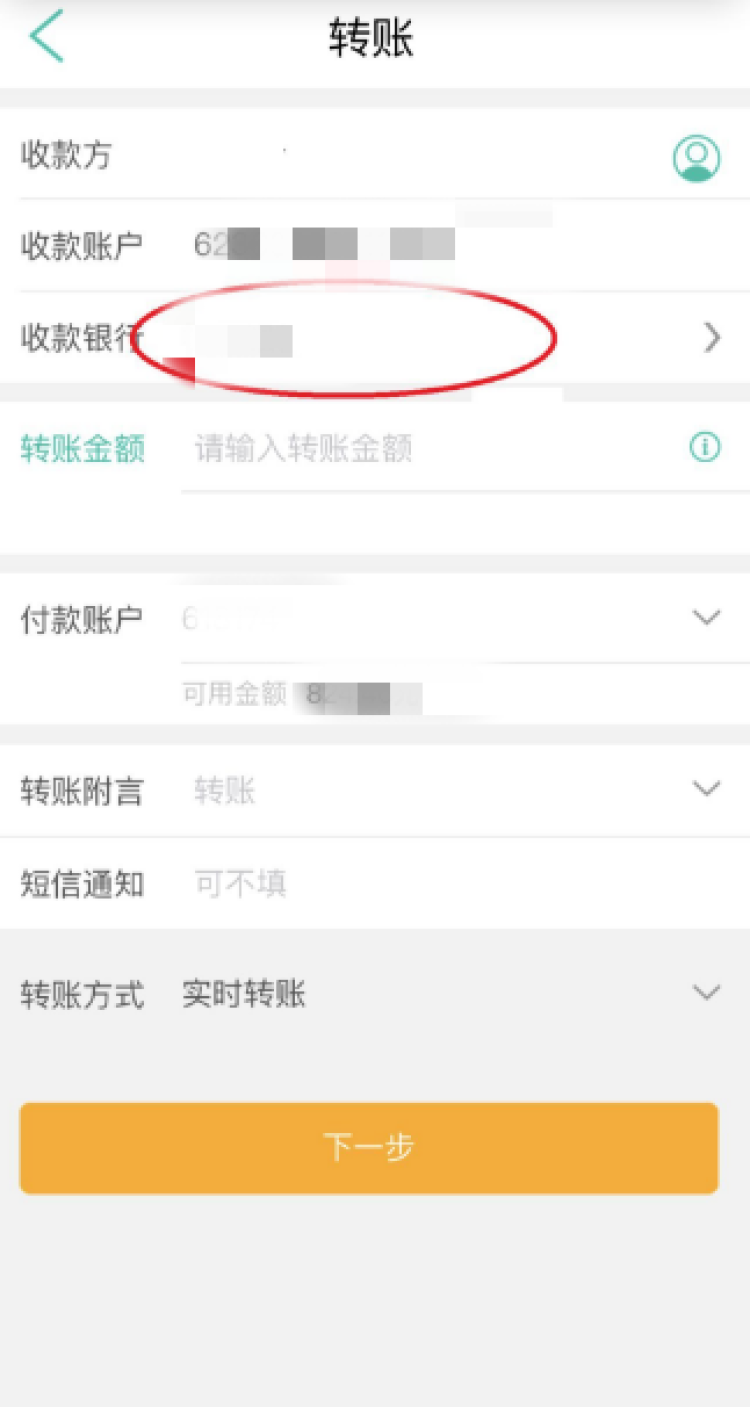Open the transfer amount info icon
The image size is (750, 1407).
pos(704,447)
